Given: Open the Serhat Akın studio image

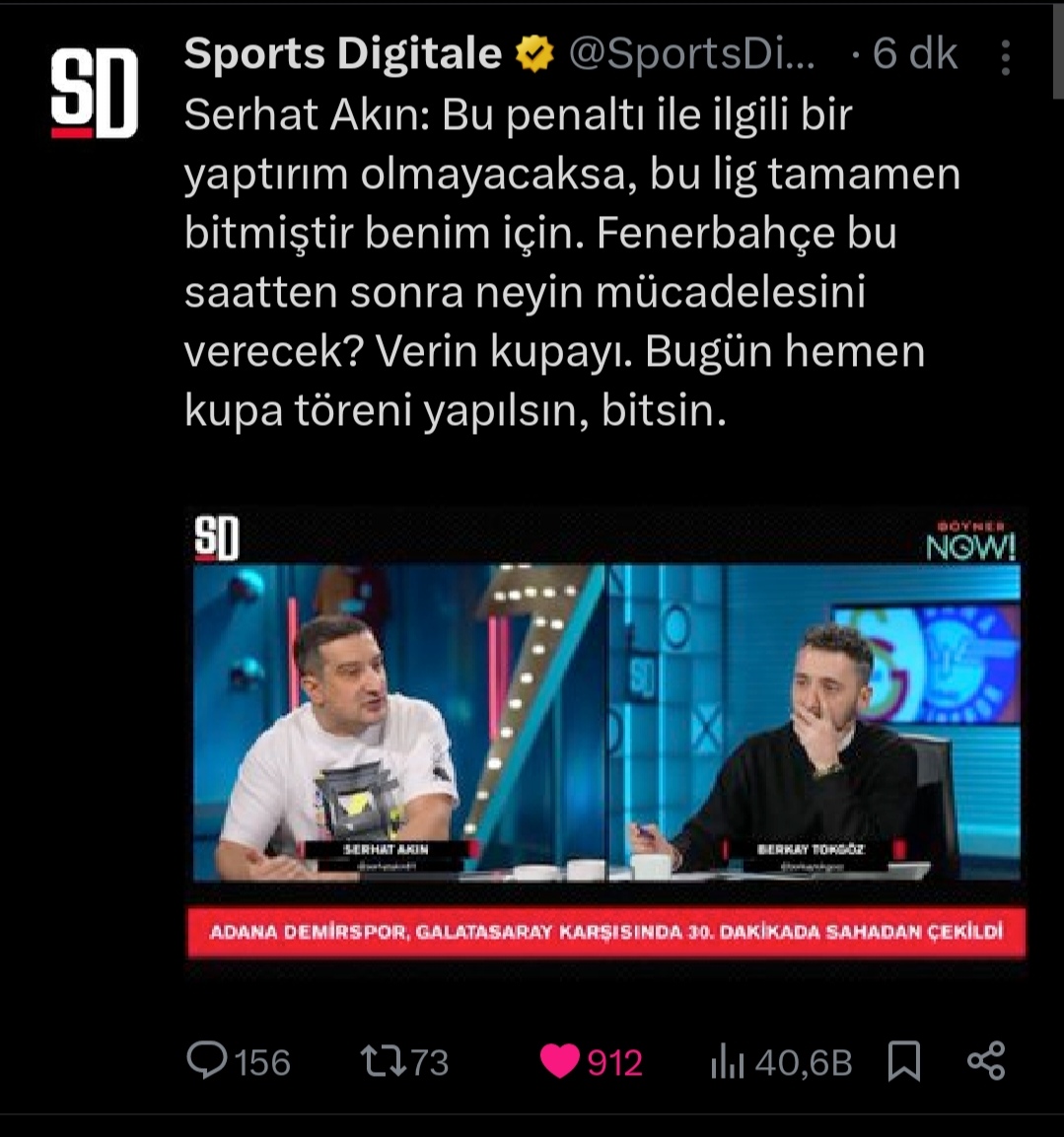Looking at the screenshot, I should (x=605, y=734).
